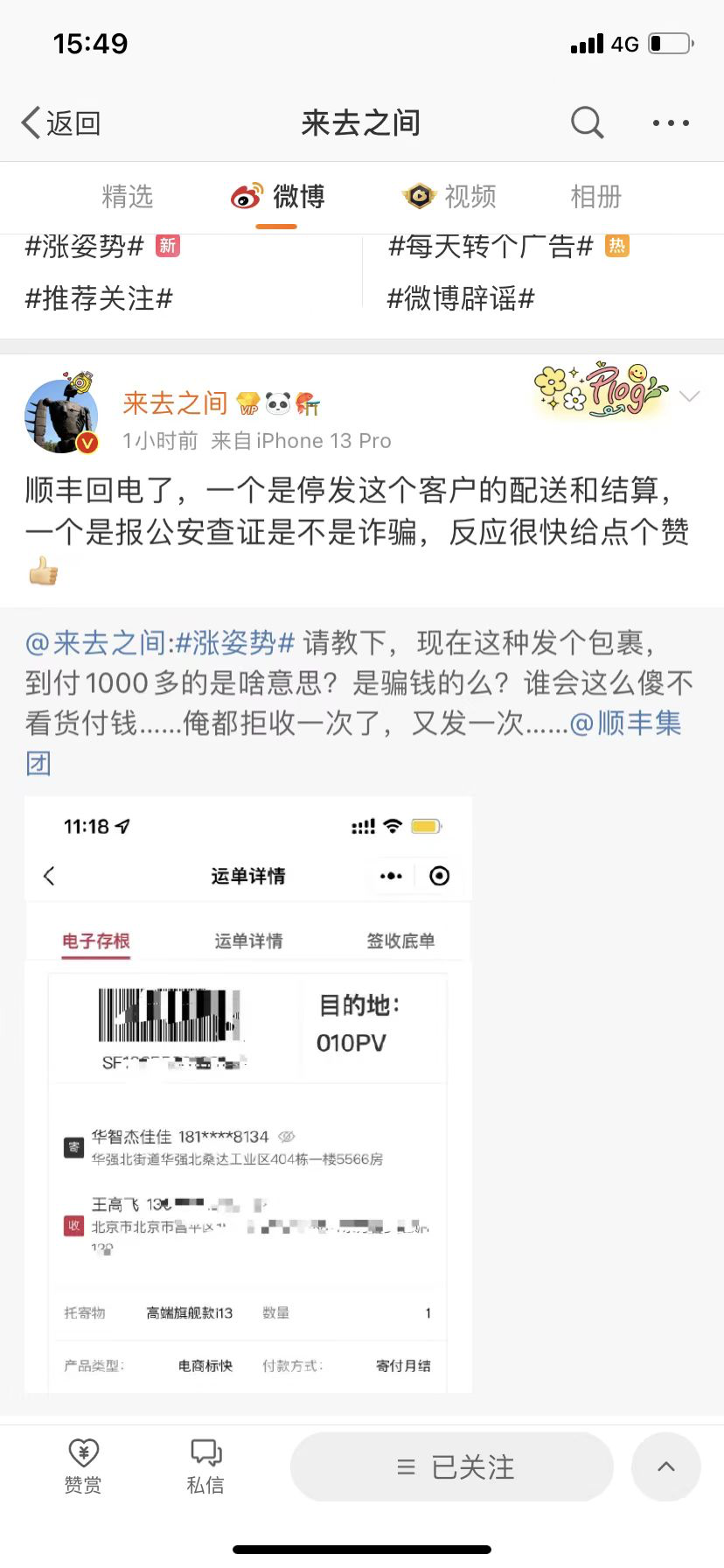This screenshot has width=724, height=1568.
Task: Switch to the 精选 tab
Action: tap(128, 197)
